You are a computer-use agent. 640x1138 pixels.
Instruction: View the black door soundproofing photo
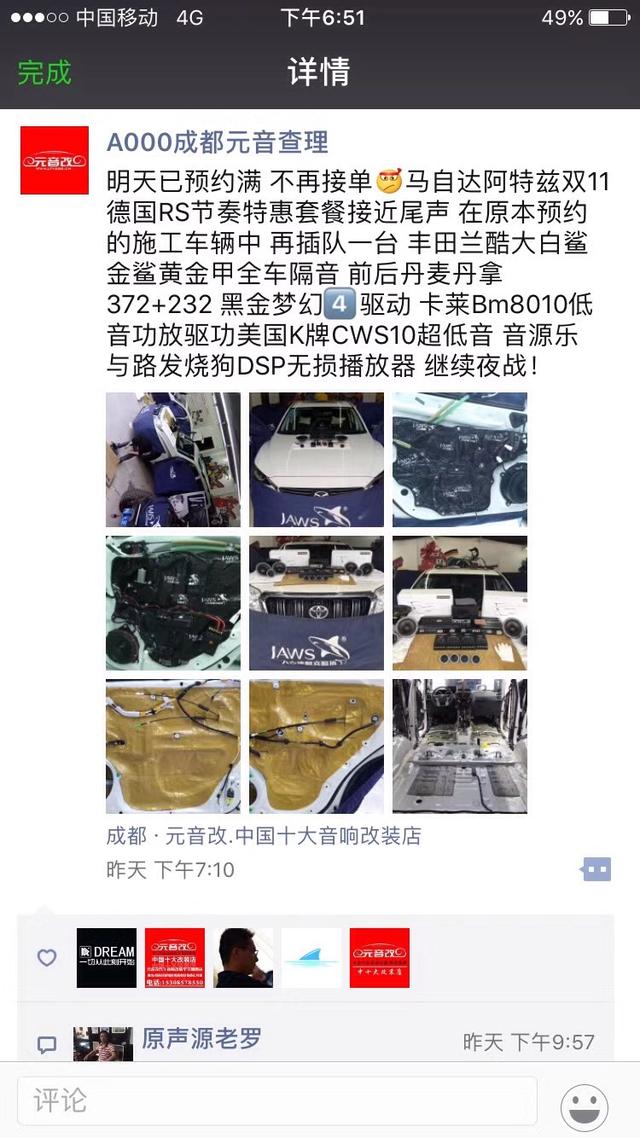tap(459, 459)
